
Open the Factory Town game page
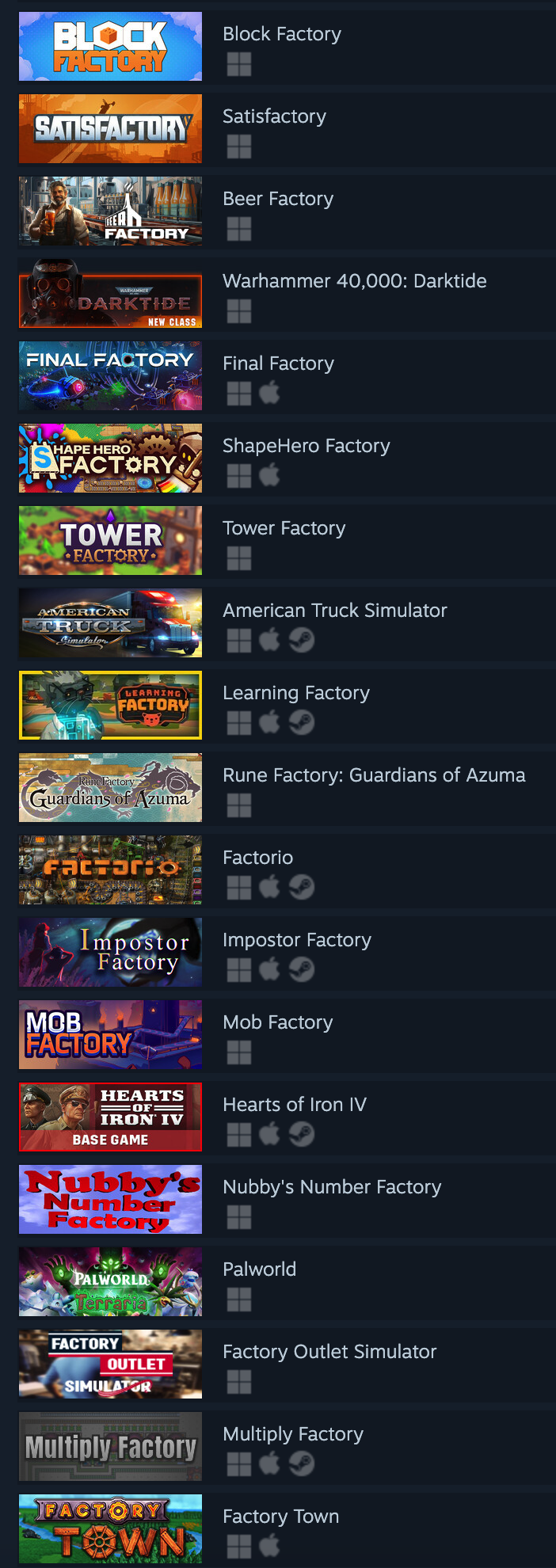click(280, 1517)
